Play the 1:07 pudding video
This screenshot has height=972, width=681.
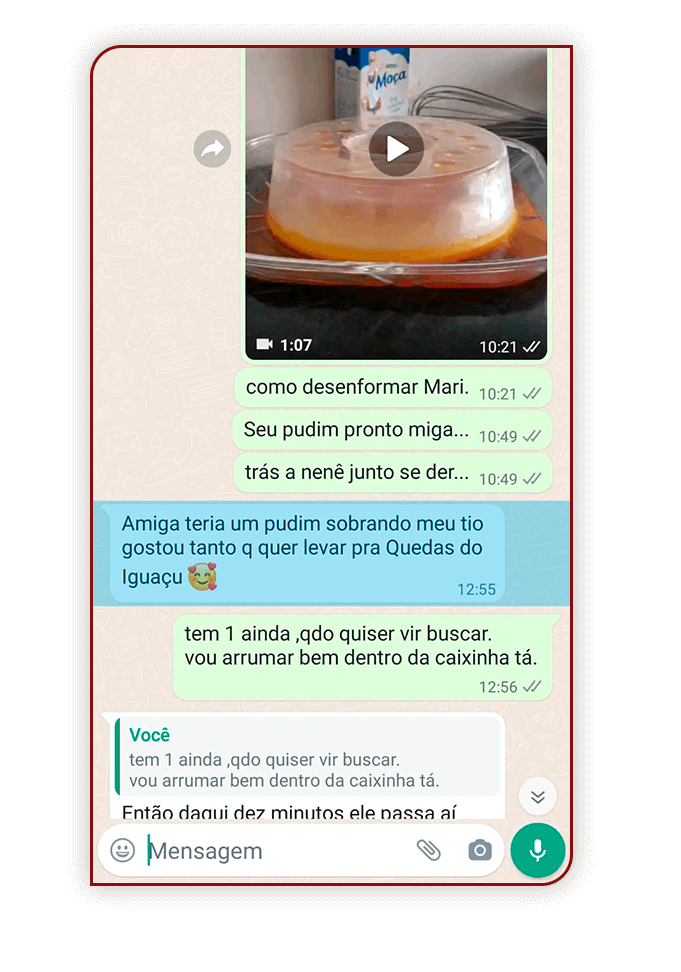pyautogui.click(x=397, y=149)
